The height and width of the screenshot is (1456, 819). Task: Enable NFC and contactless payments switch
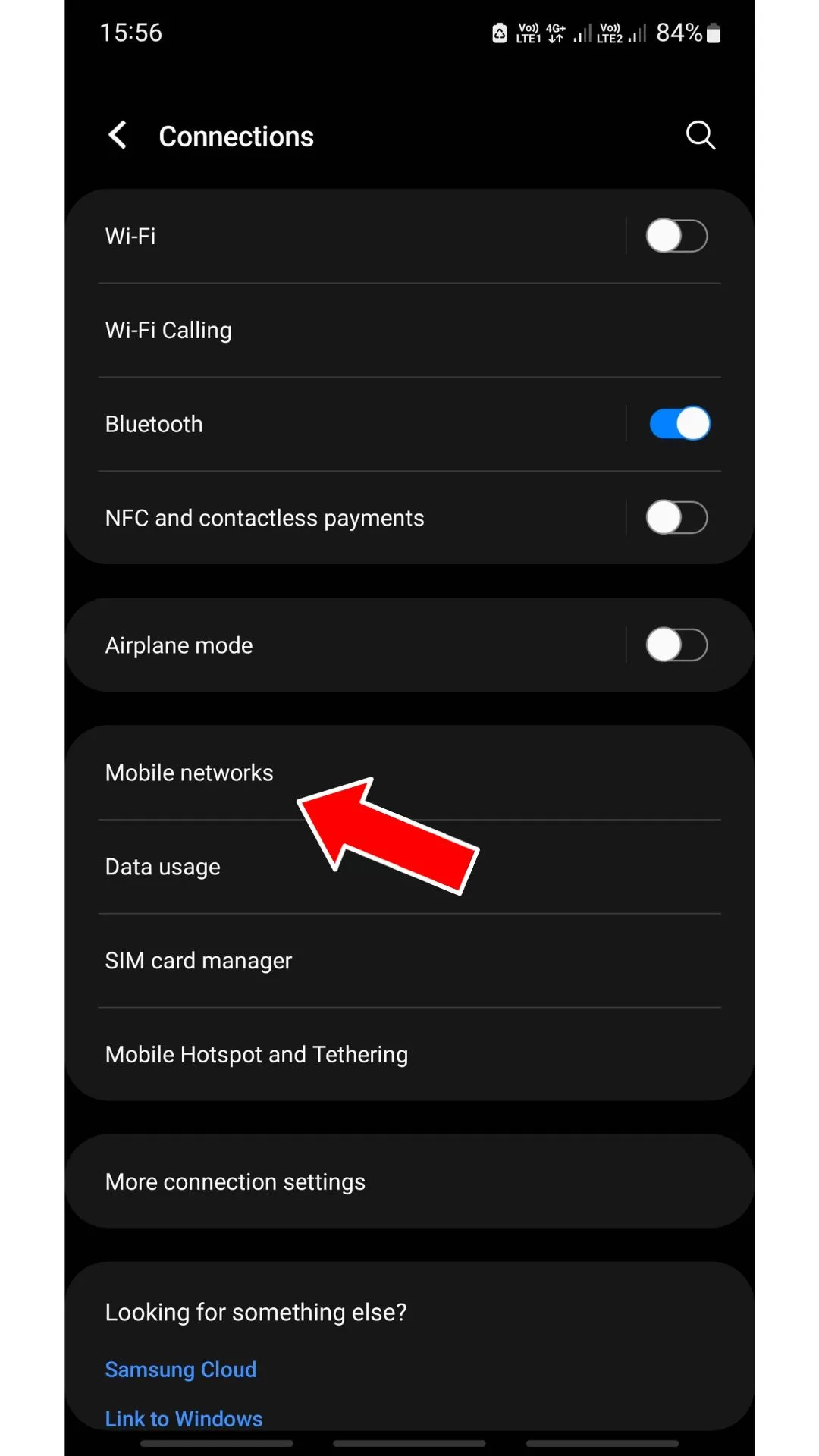click(x=676, y=518)
